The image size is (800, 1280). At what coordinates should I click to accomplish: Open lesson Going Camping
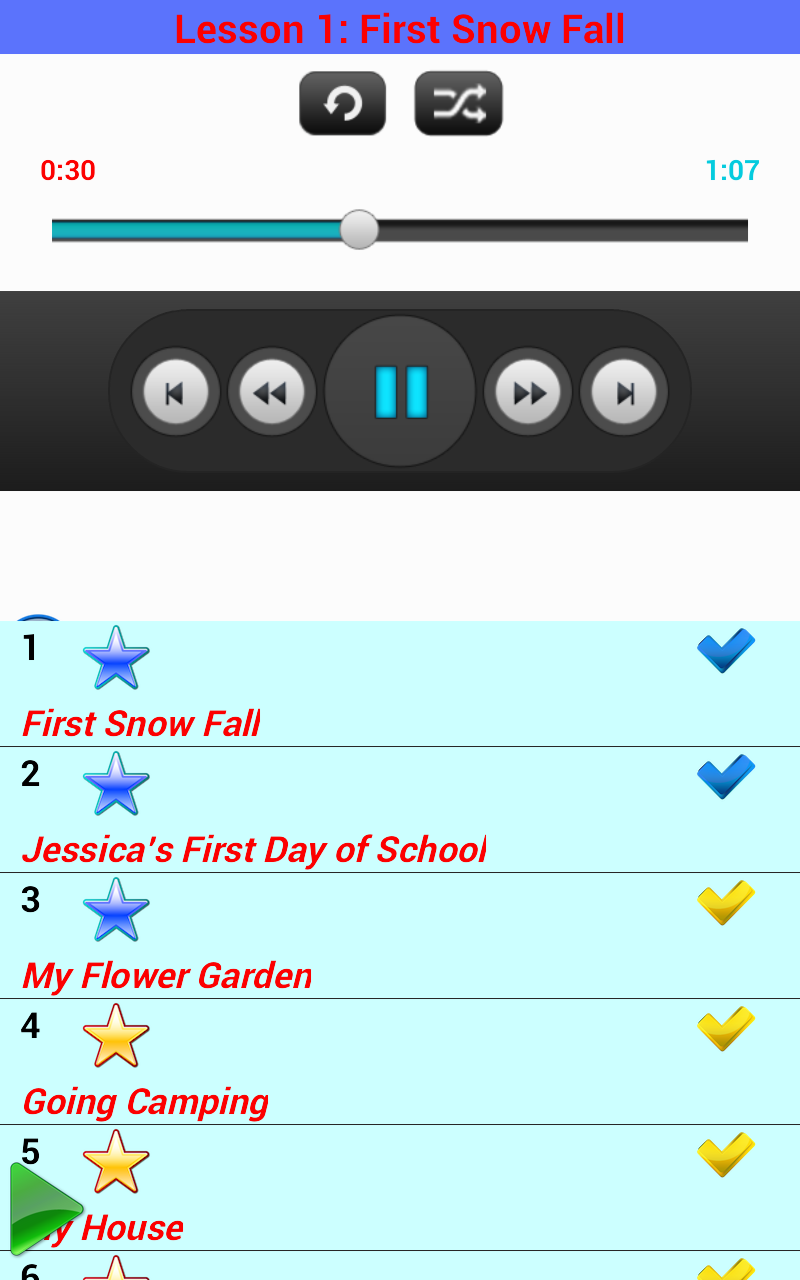(400, 1062)
